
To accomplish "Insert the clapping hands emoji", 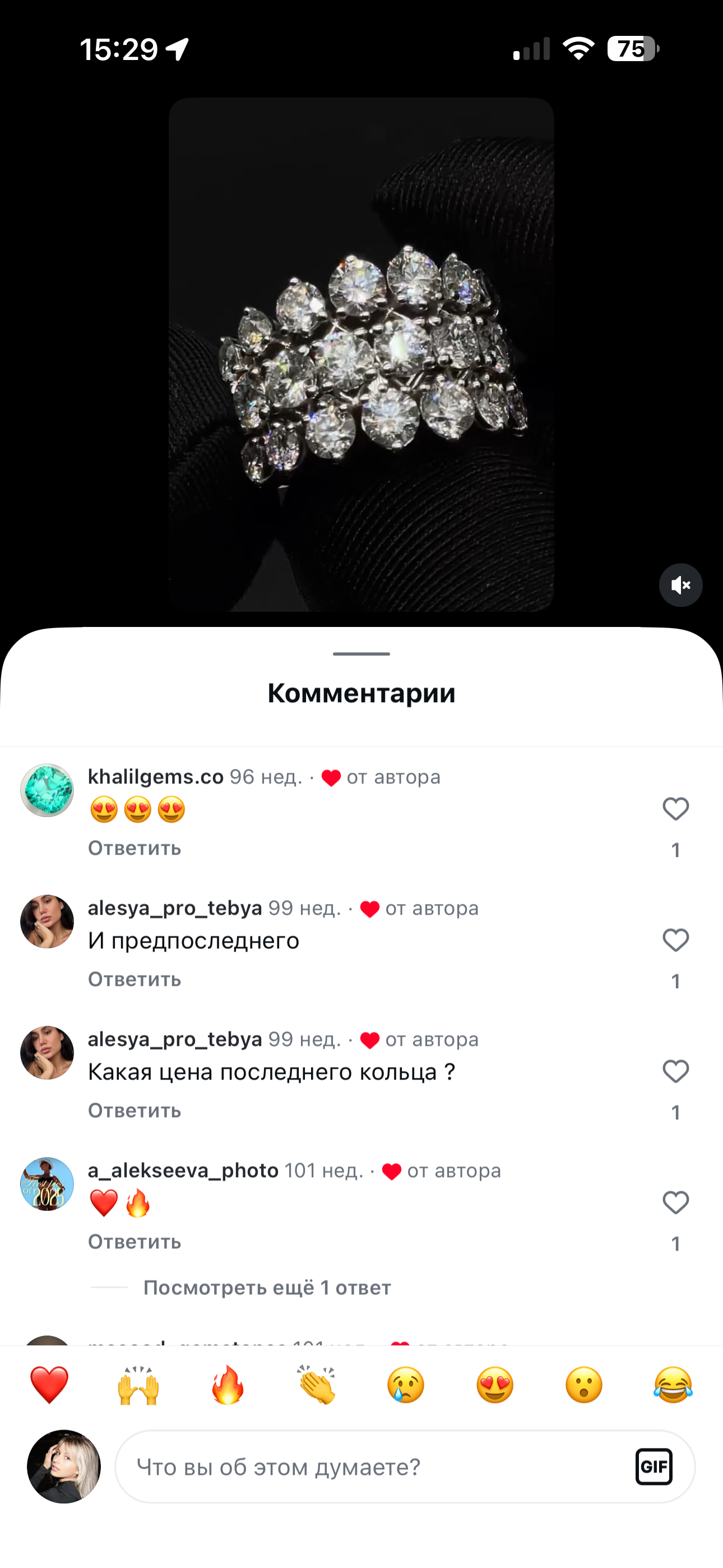I will coord(317,1385).
